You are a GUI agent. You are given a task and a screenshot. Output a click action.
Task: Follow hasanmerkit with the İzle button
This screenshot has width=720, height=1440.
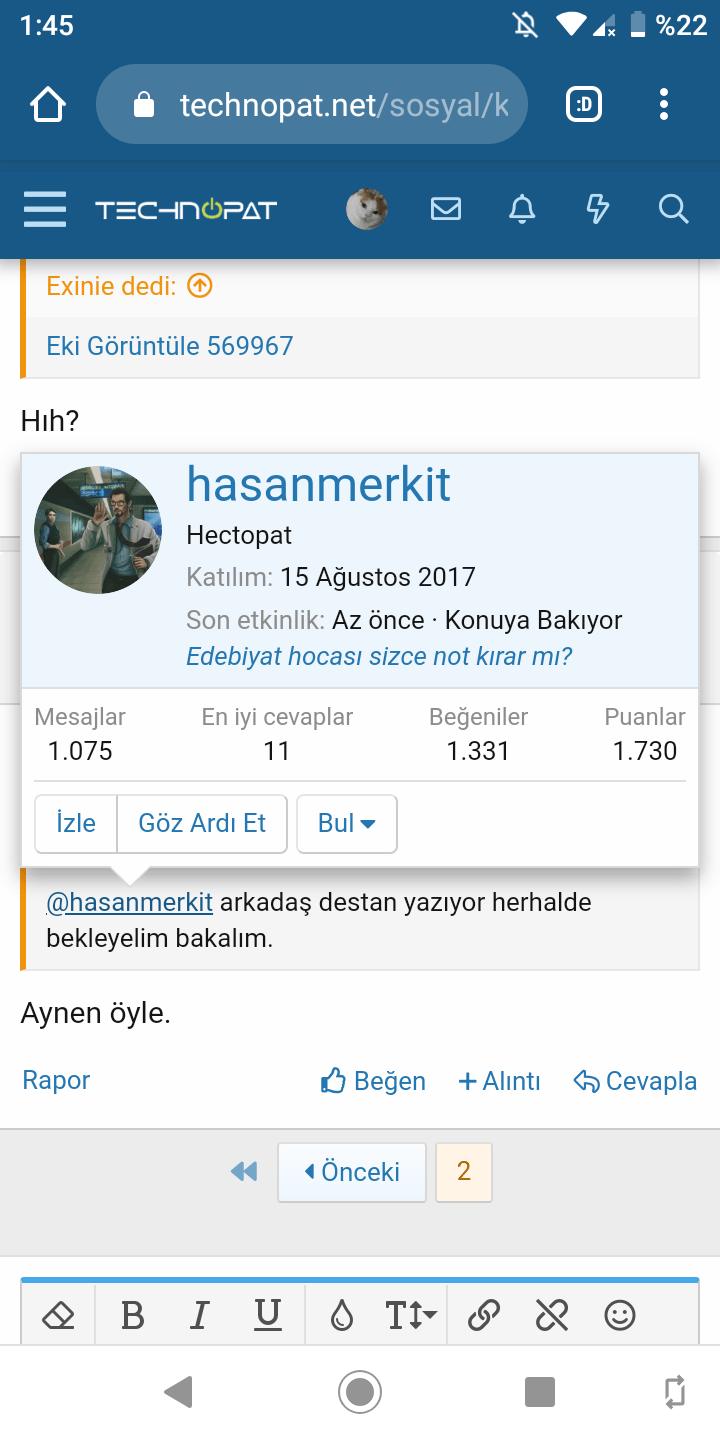point(76,823)
